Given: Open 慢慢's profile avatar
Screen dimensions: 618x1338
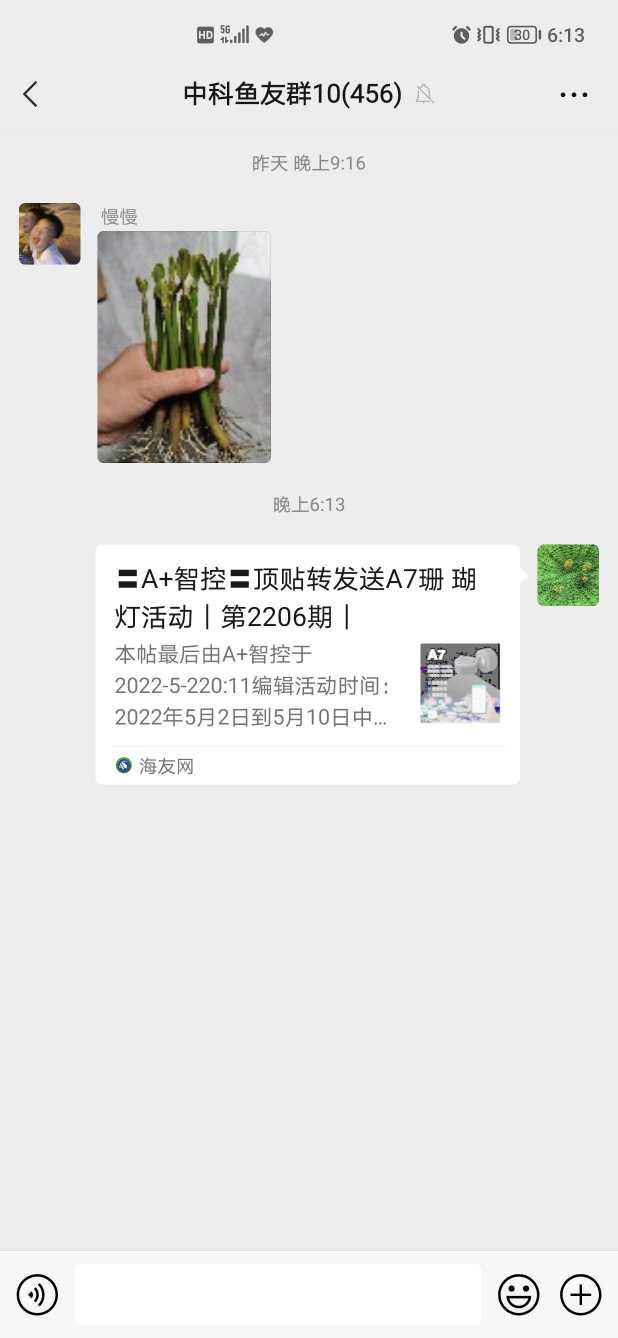Looking at the screenshot, I should click(x=50, y=234).
